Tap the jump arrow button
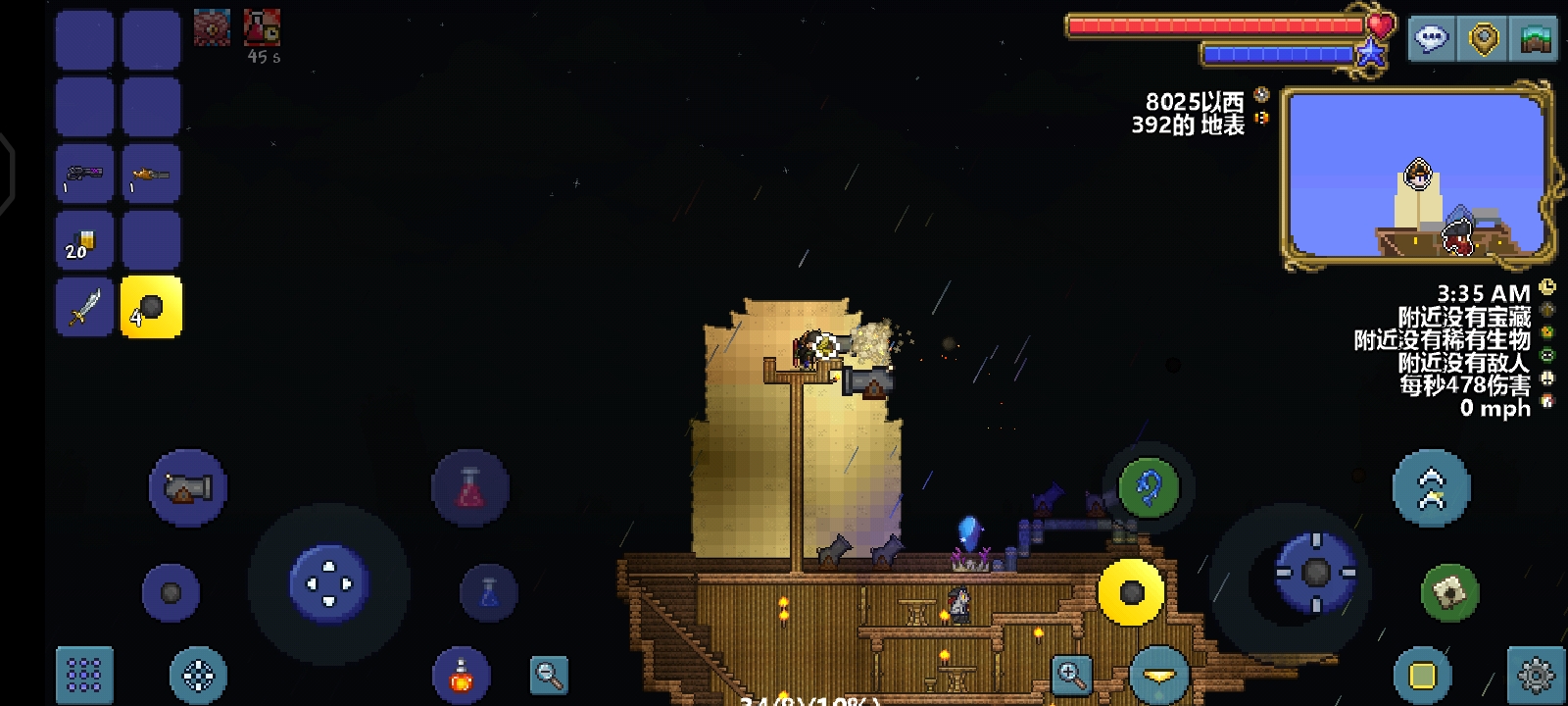Viewport: 1568px width, 706px height. [1431, 487]
